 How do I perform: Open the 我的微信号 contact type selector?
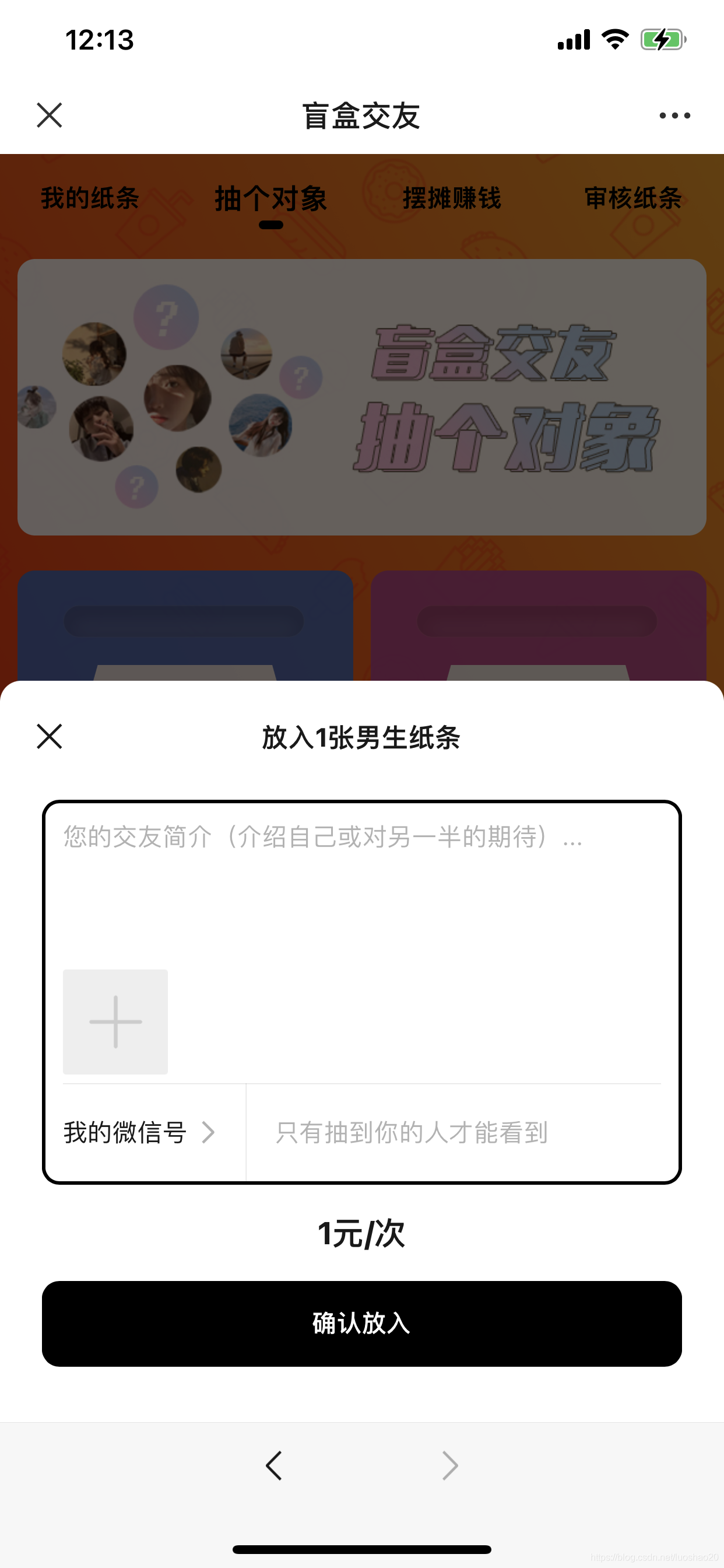[x=140, y=1133]
